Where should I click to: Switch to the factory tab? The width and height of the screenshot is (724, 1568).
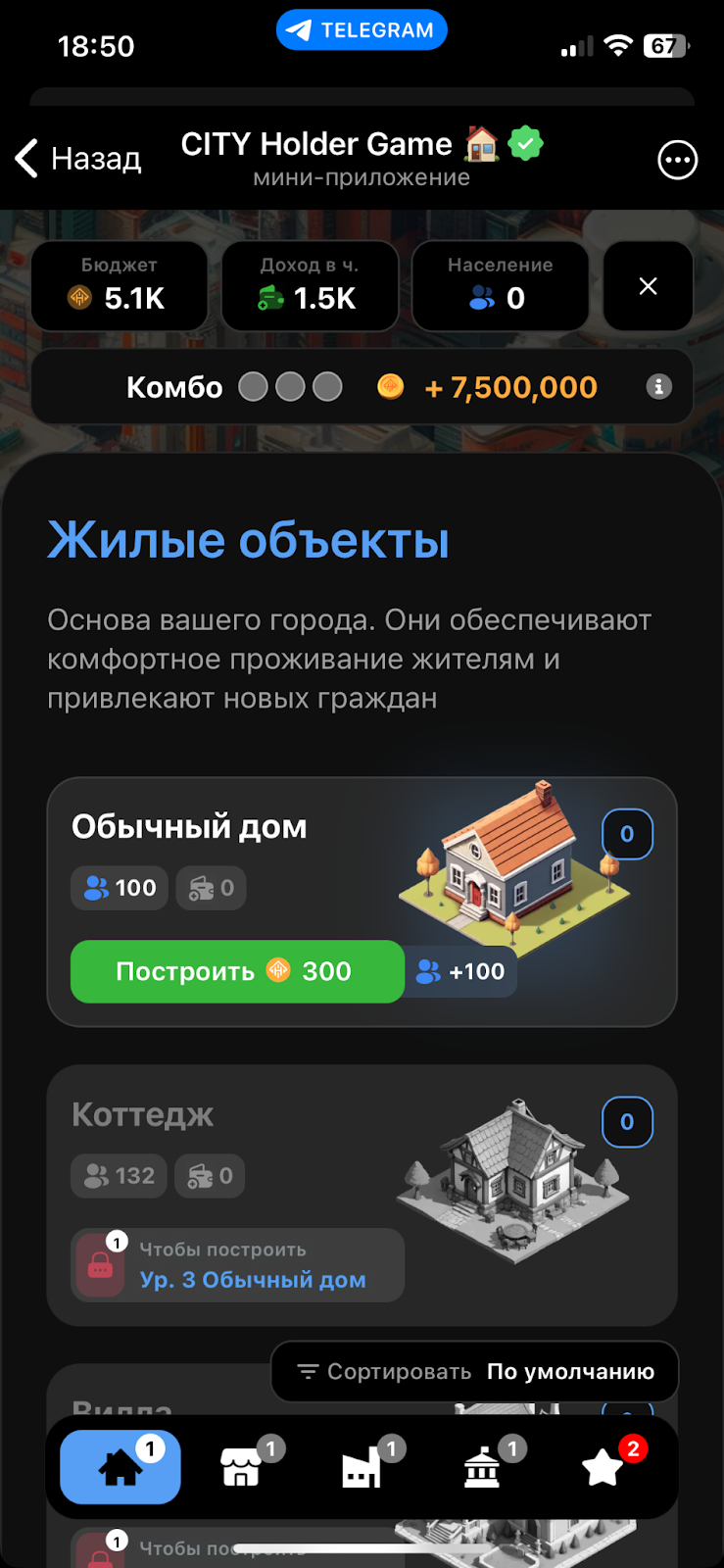(x=362, y=1467)
